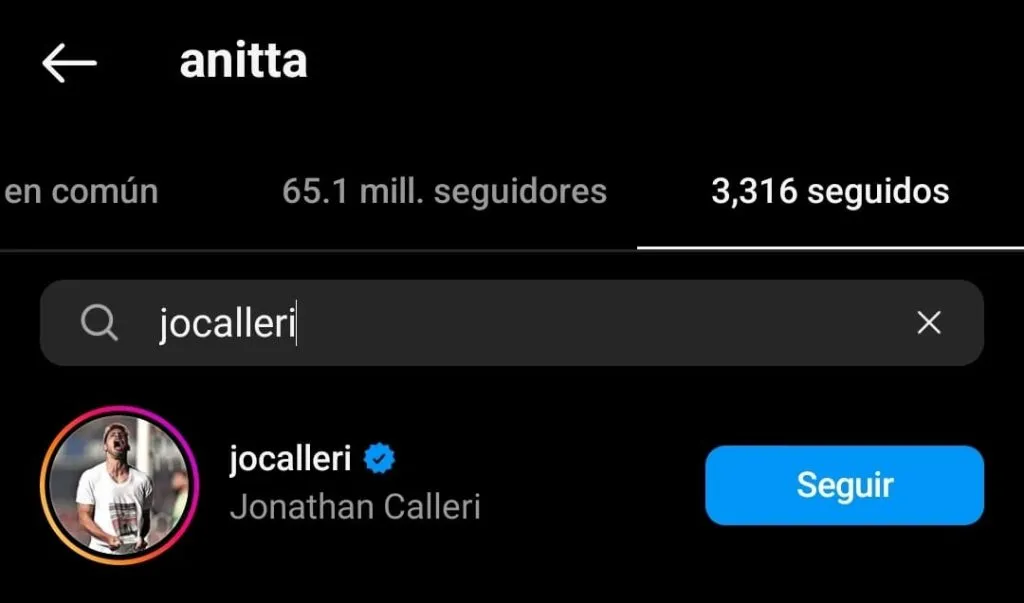Screen dimensions: 1024x603
Task: Tap Seguir to follow jocalleri
Action: [844, 485]
